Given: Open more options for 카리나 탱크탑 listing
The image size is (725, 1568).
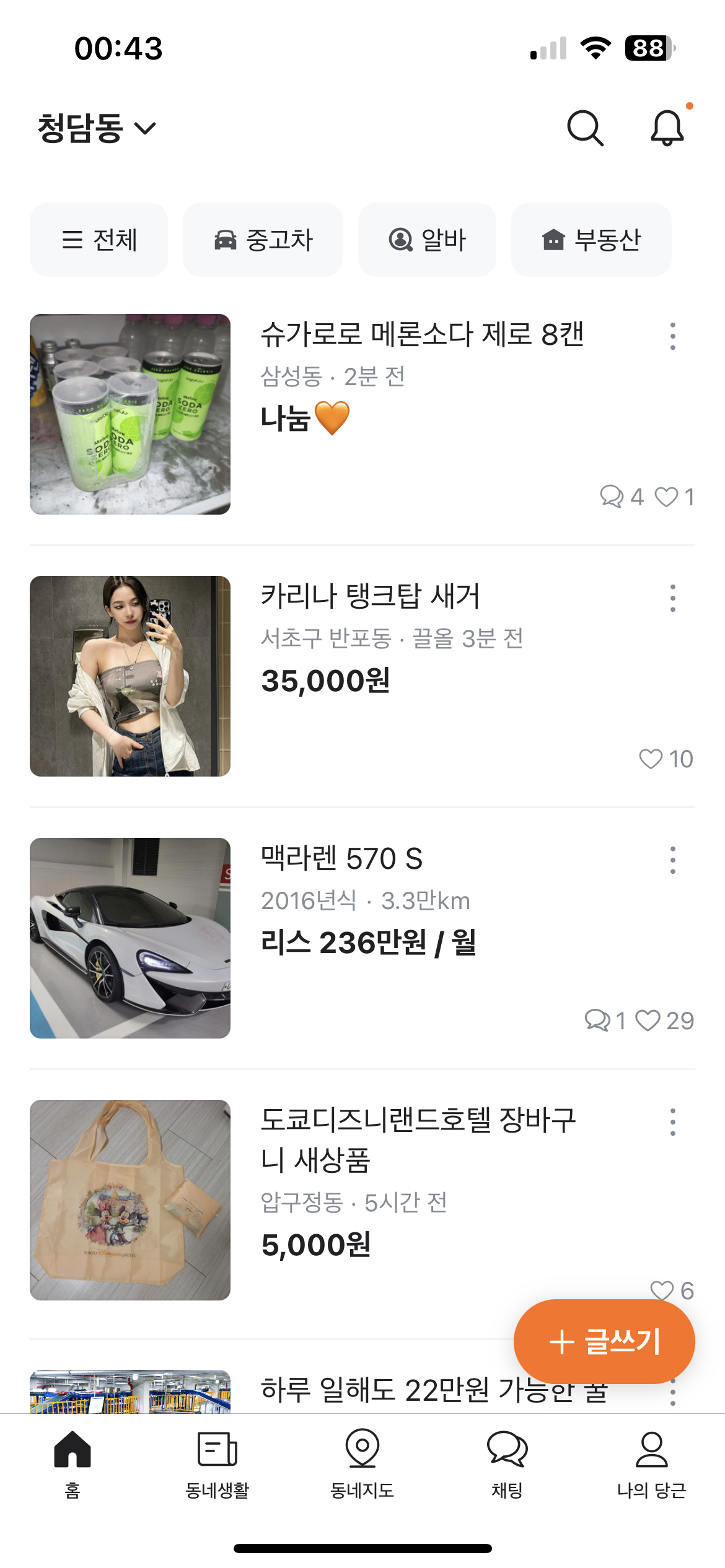Looking at the screenshot, I should pyautogui.click(x=673, y=598).
